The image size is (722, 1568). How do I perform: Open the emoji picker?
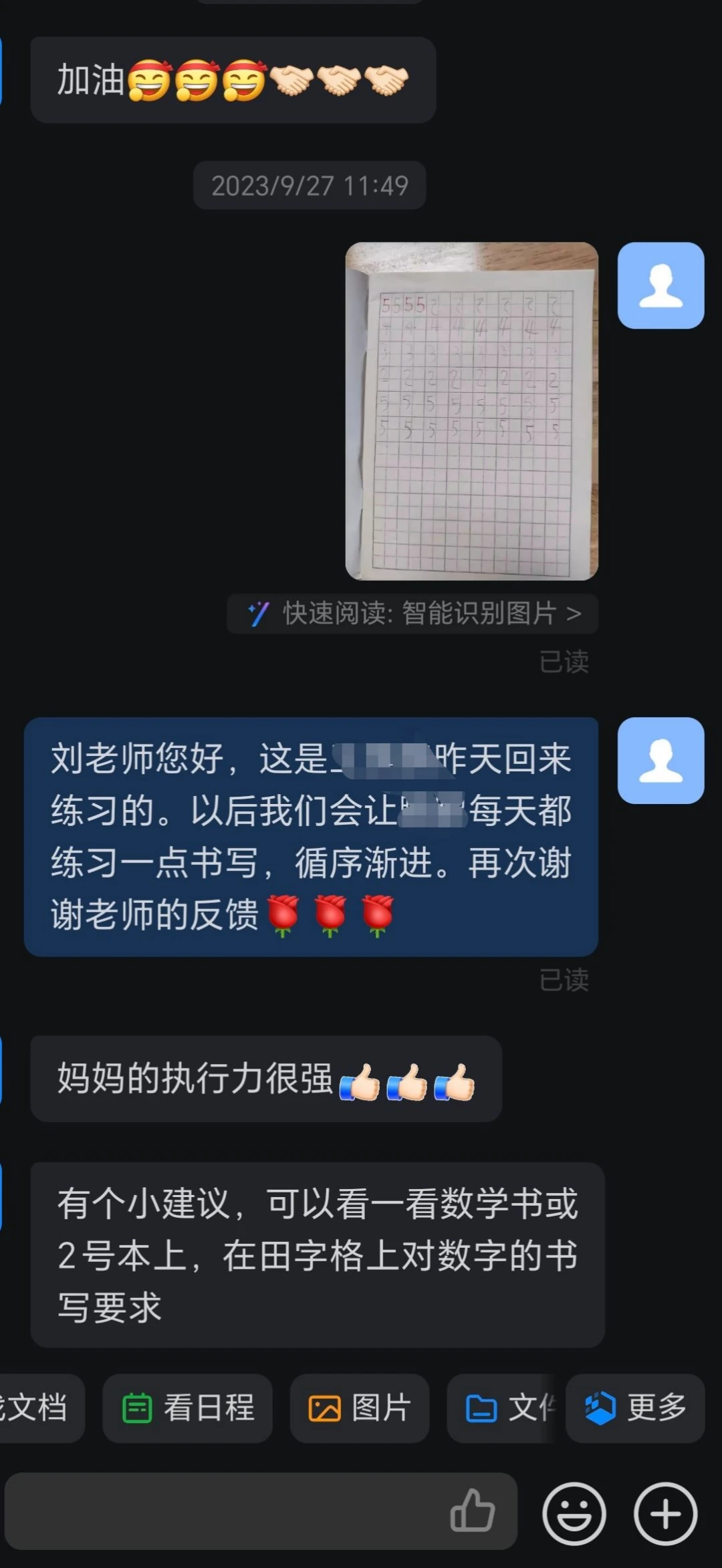(x=574, y=1513)
